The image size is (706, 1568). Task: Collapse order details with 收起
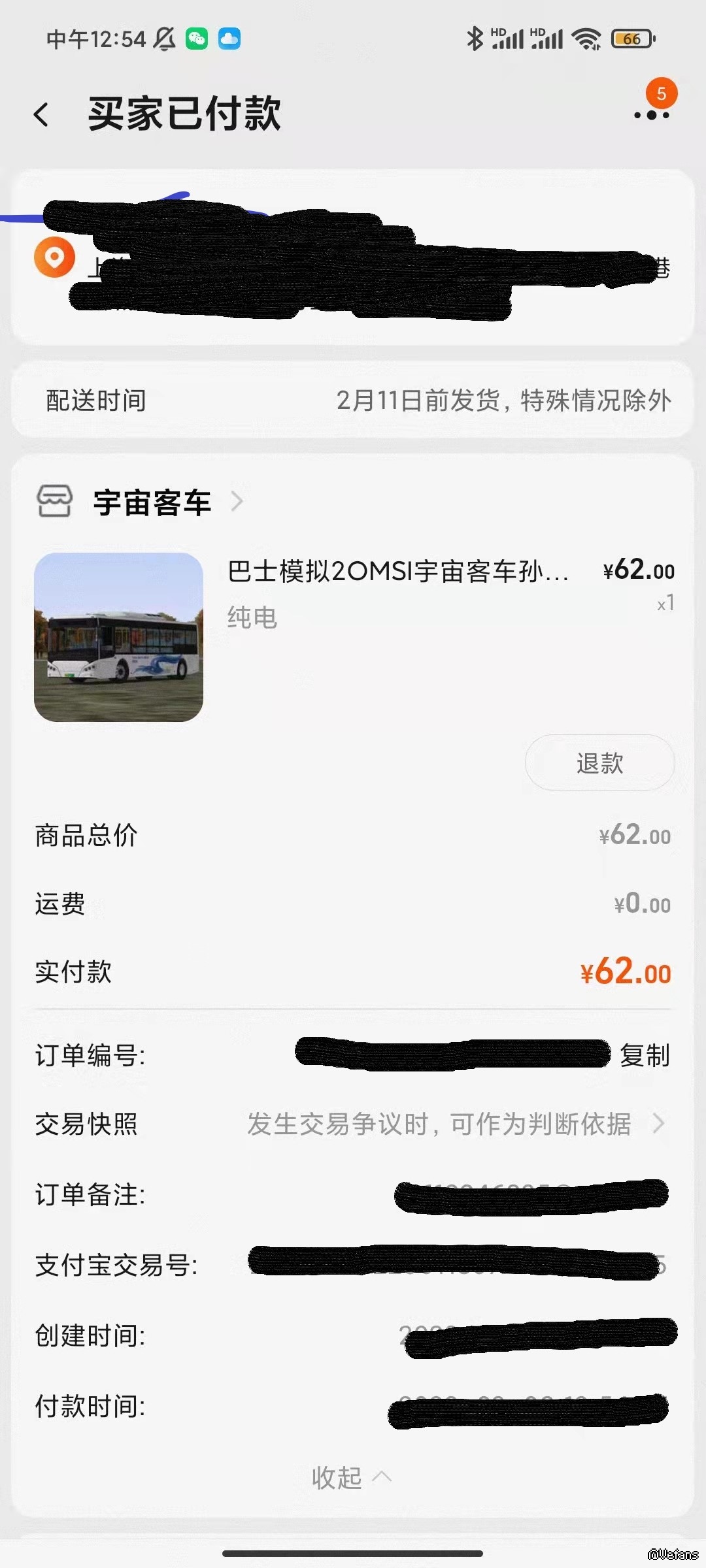350,1477
